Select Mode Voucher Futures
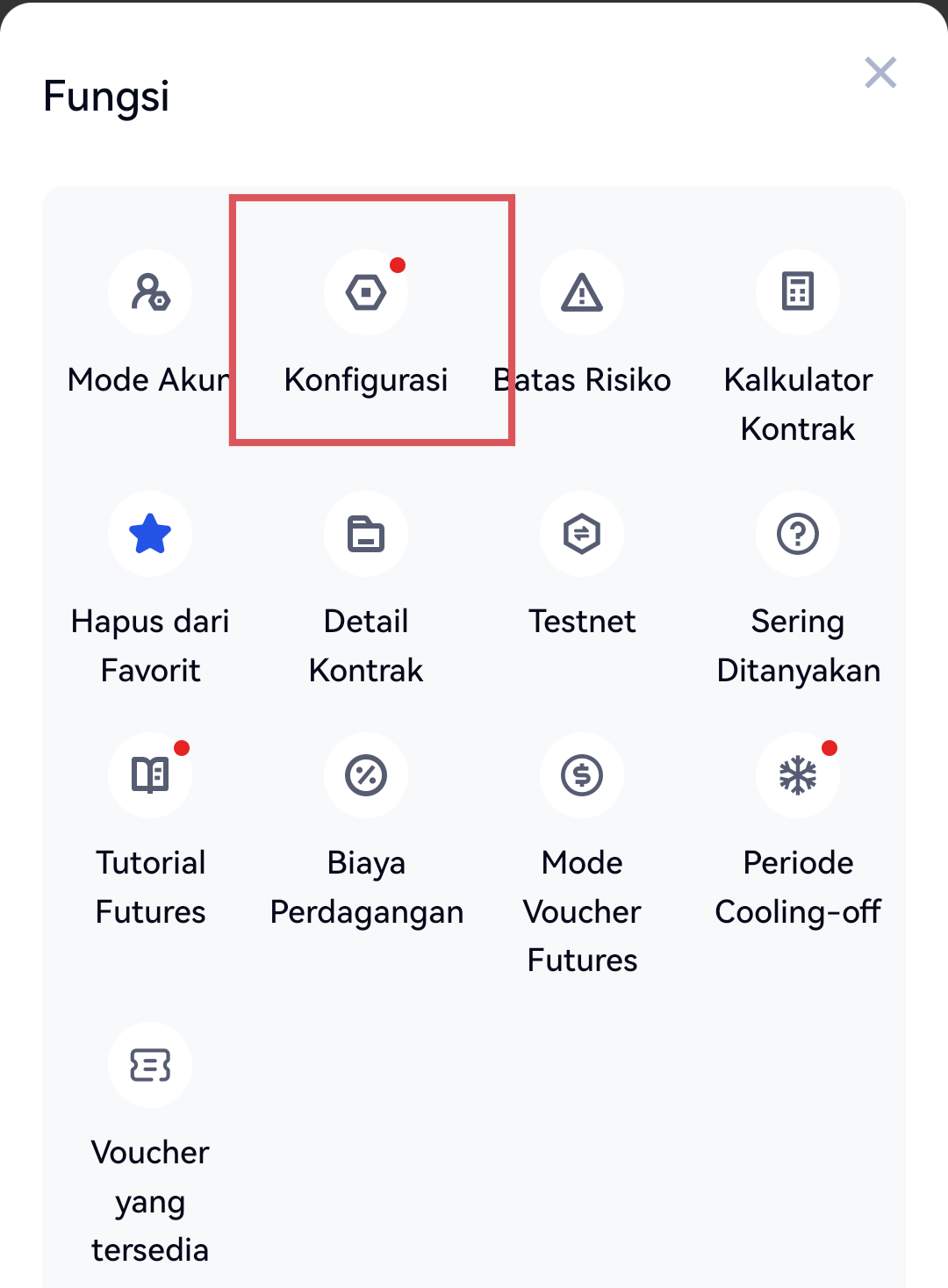Screen dimensions: 948x1288 [582, 776]
